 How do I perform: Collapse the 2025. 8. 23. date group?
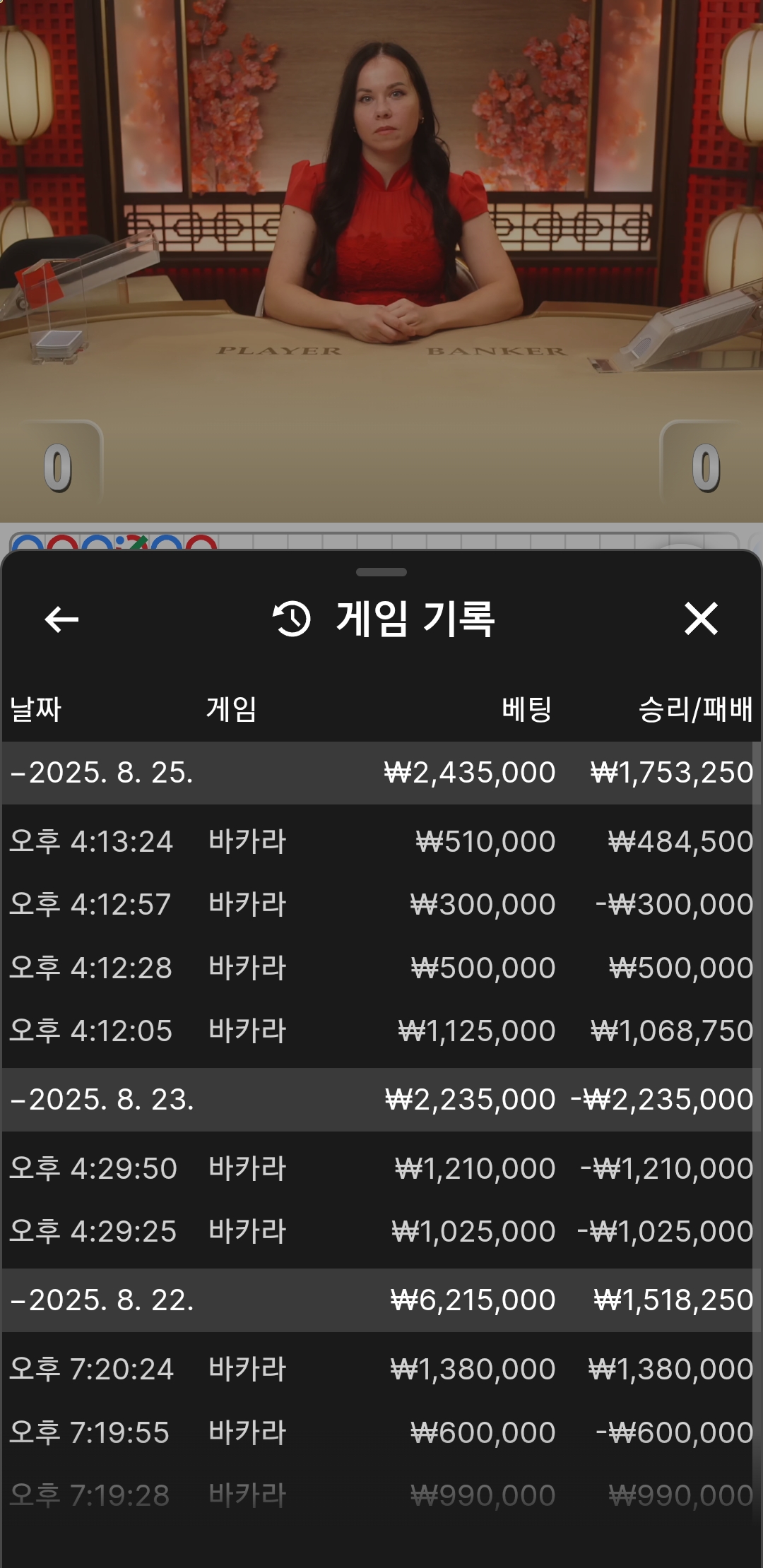(381, 1100)
